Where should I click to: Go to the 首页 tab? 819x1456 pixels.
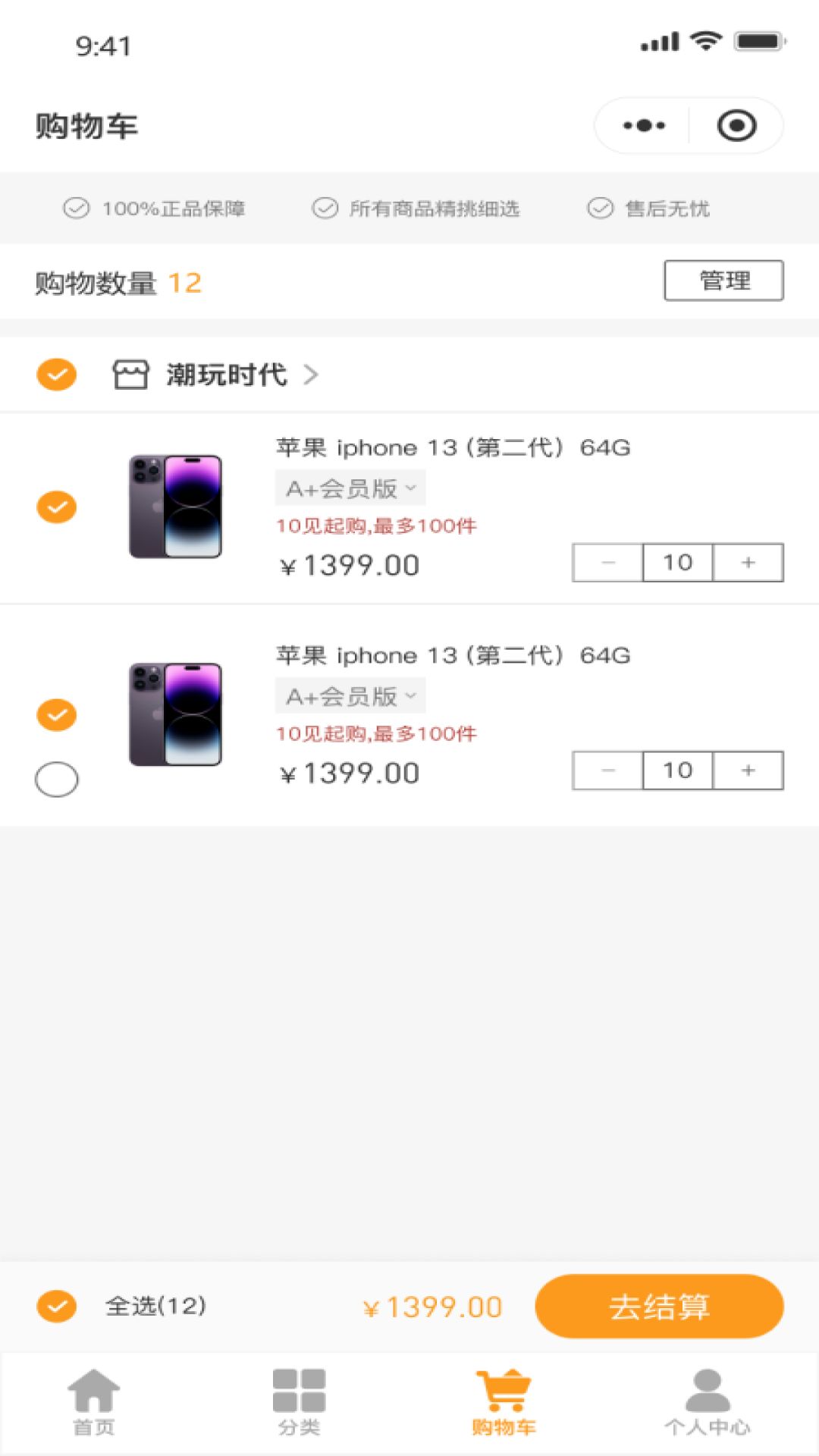pos(94,1403)
